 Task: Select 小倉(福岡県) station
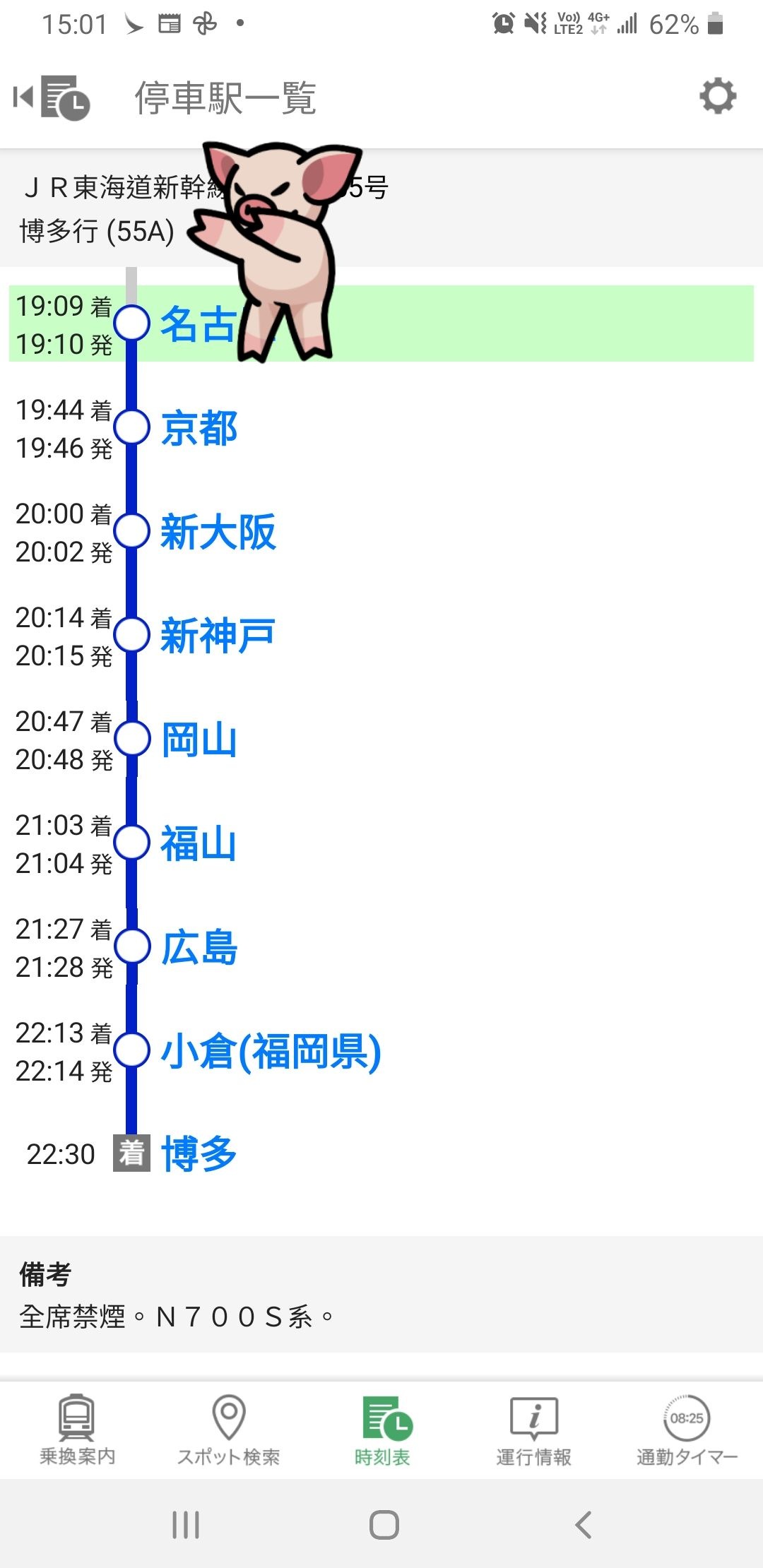271,1051
